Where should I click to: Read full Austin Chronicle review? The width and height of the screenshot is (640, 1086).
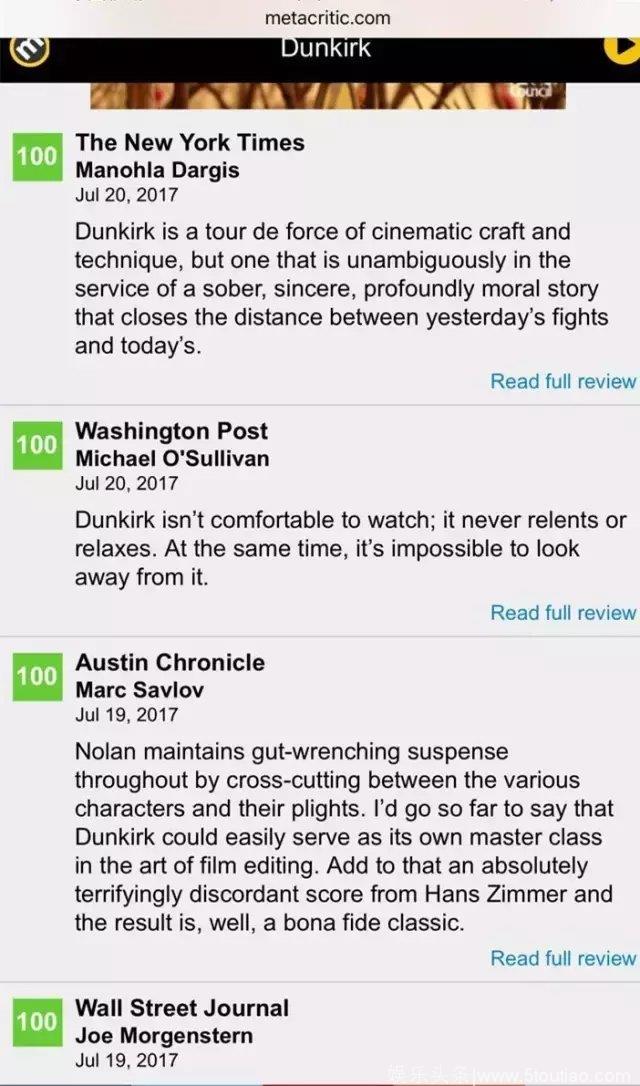[562, 958]
